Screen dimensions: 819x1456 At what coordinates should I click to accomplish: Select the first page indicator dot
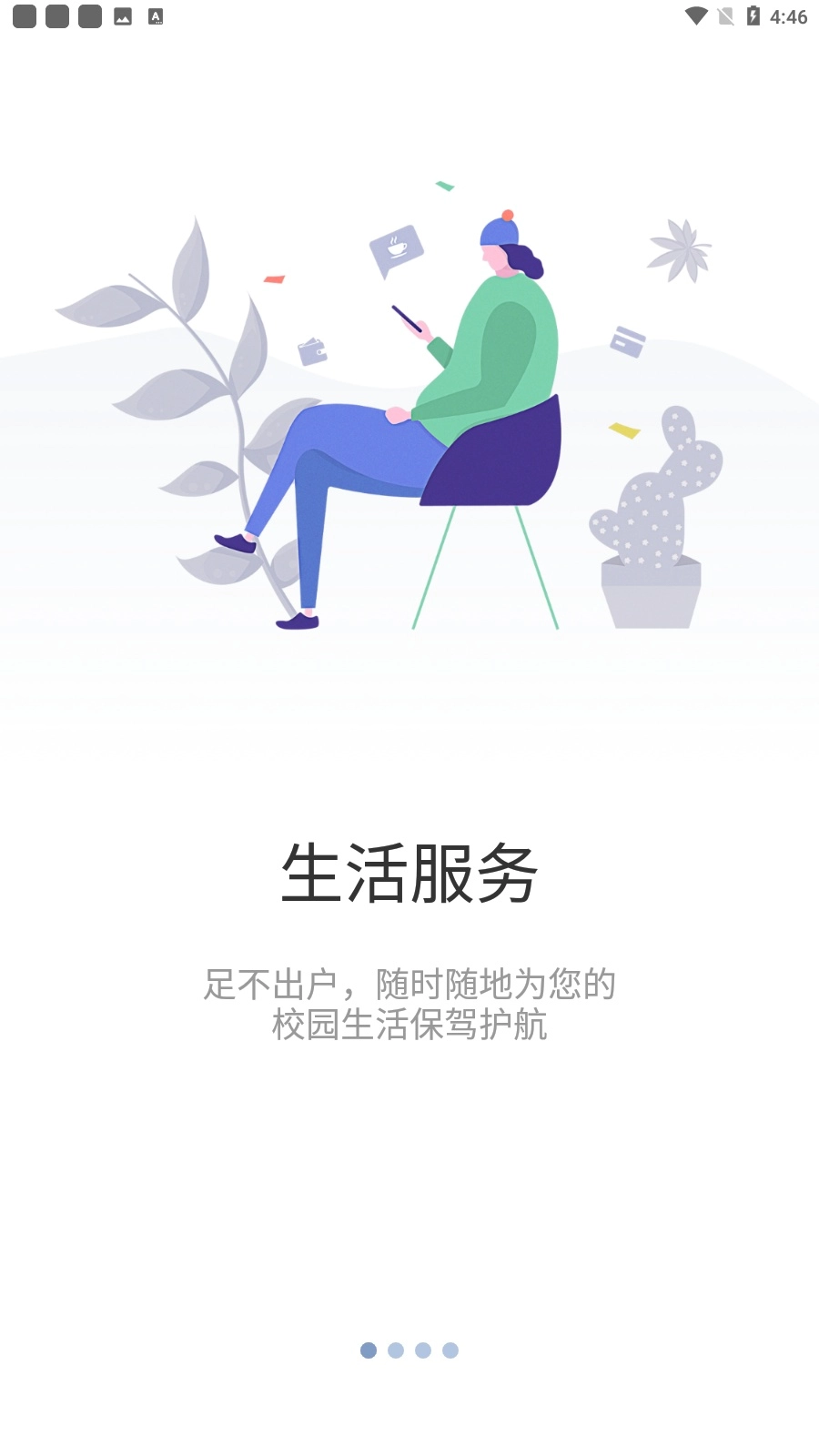point(369,1350)
